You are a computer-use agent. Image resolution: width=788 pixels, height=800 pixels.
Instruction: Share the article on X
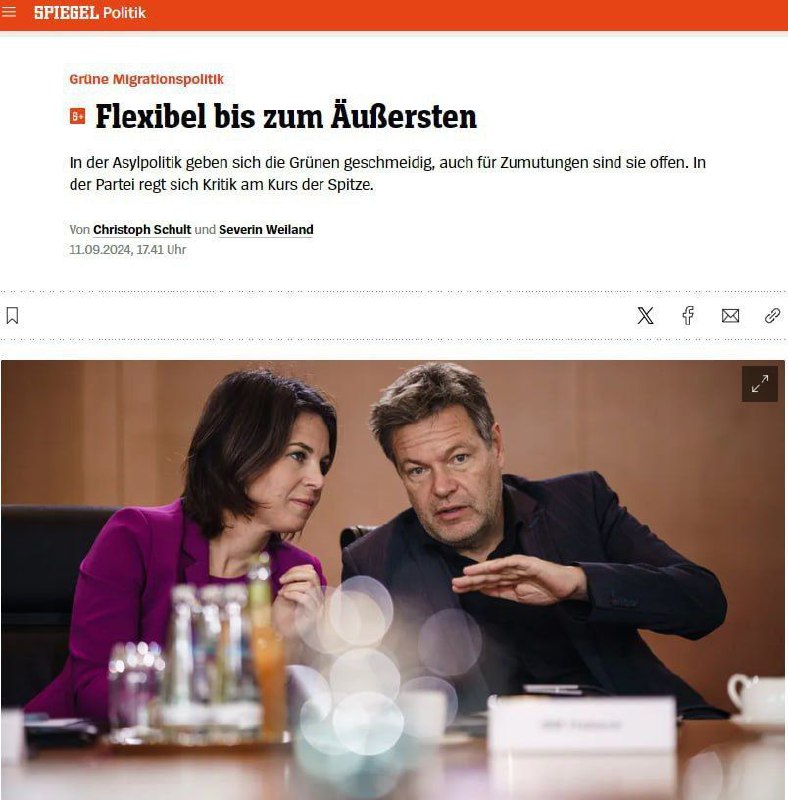tap(645, 316)
